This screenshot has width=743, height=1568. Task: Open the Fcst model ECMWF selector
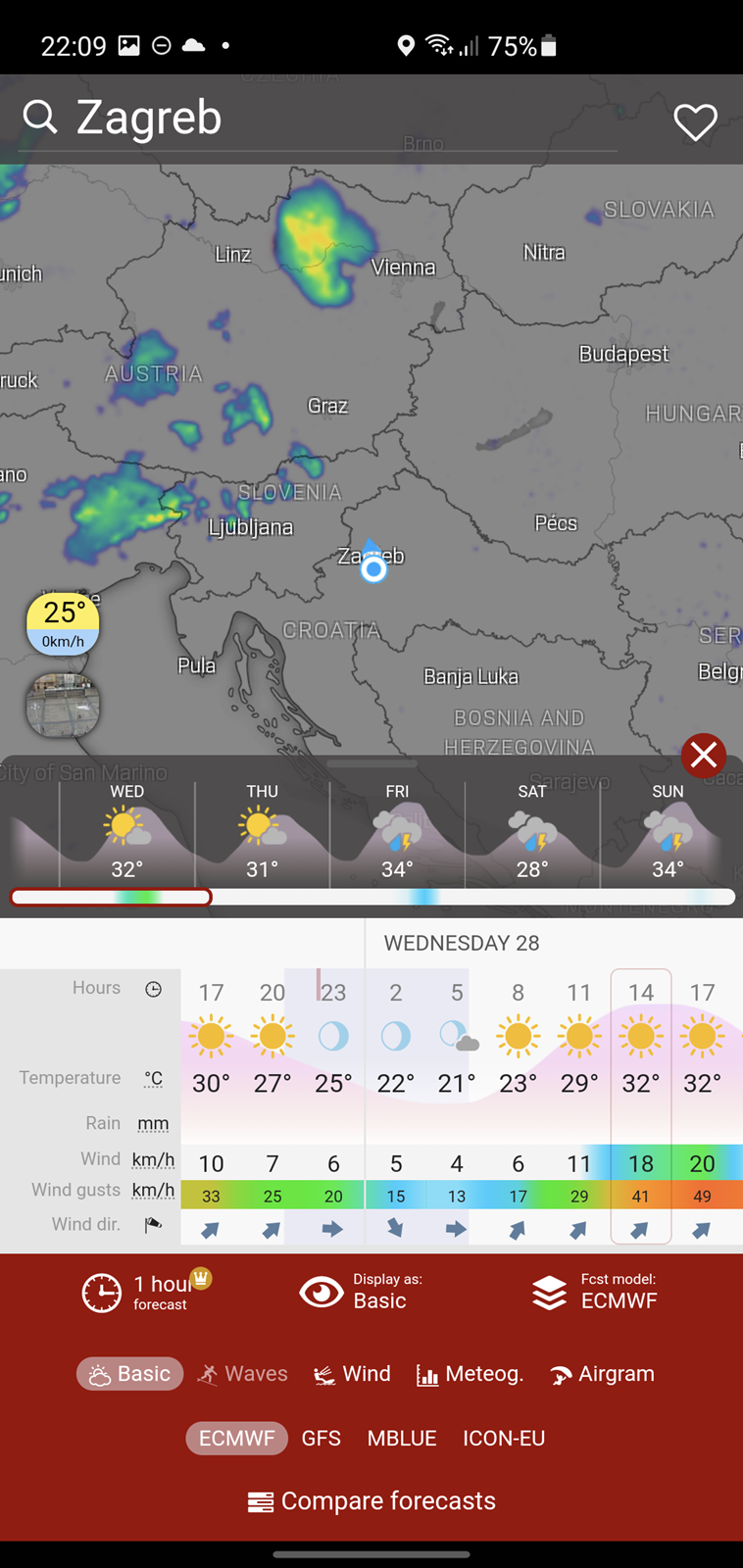[x=594, y=1293]
